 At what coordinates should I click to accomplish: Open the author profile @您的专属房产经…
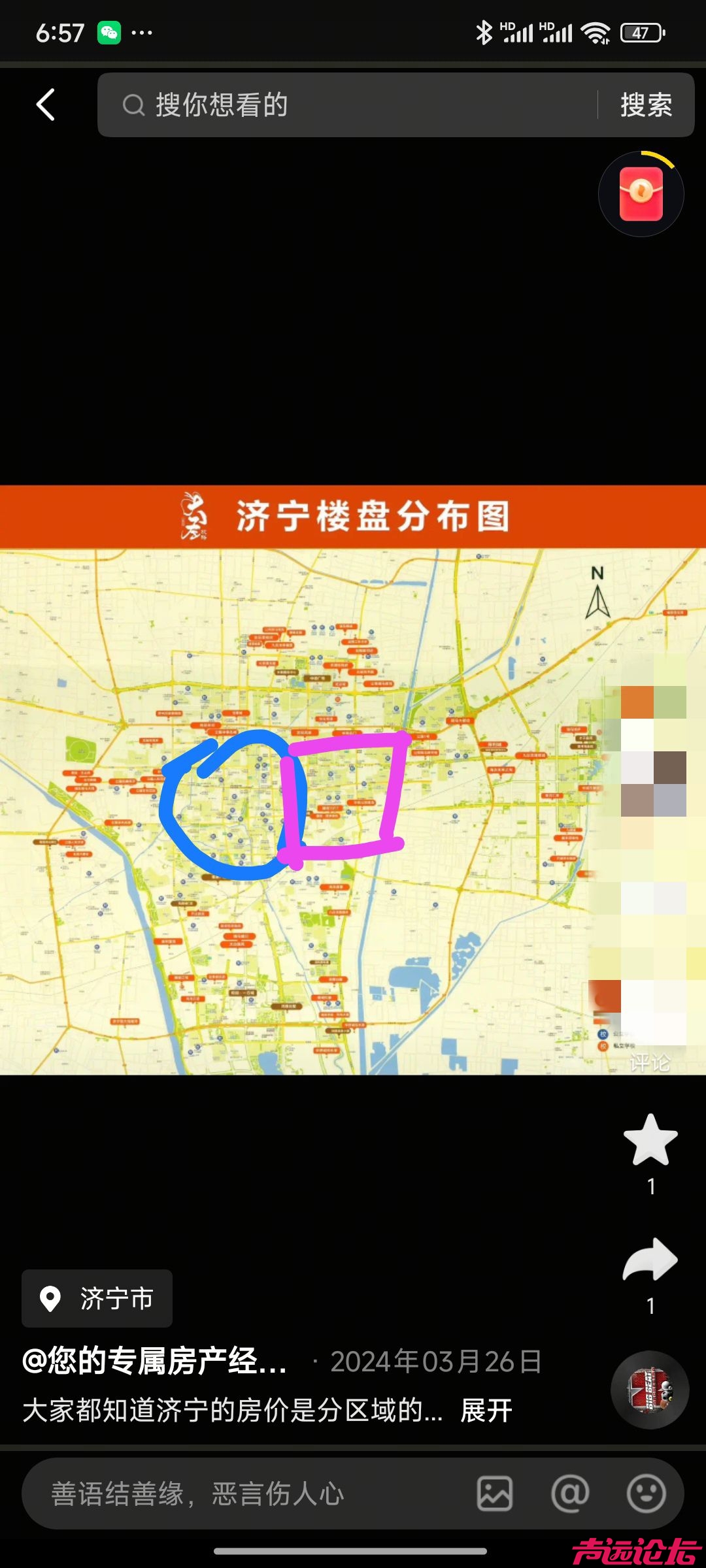pos(155,1362)
